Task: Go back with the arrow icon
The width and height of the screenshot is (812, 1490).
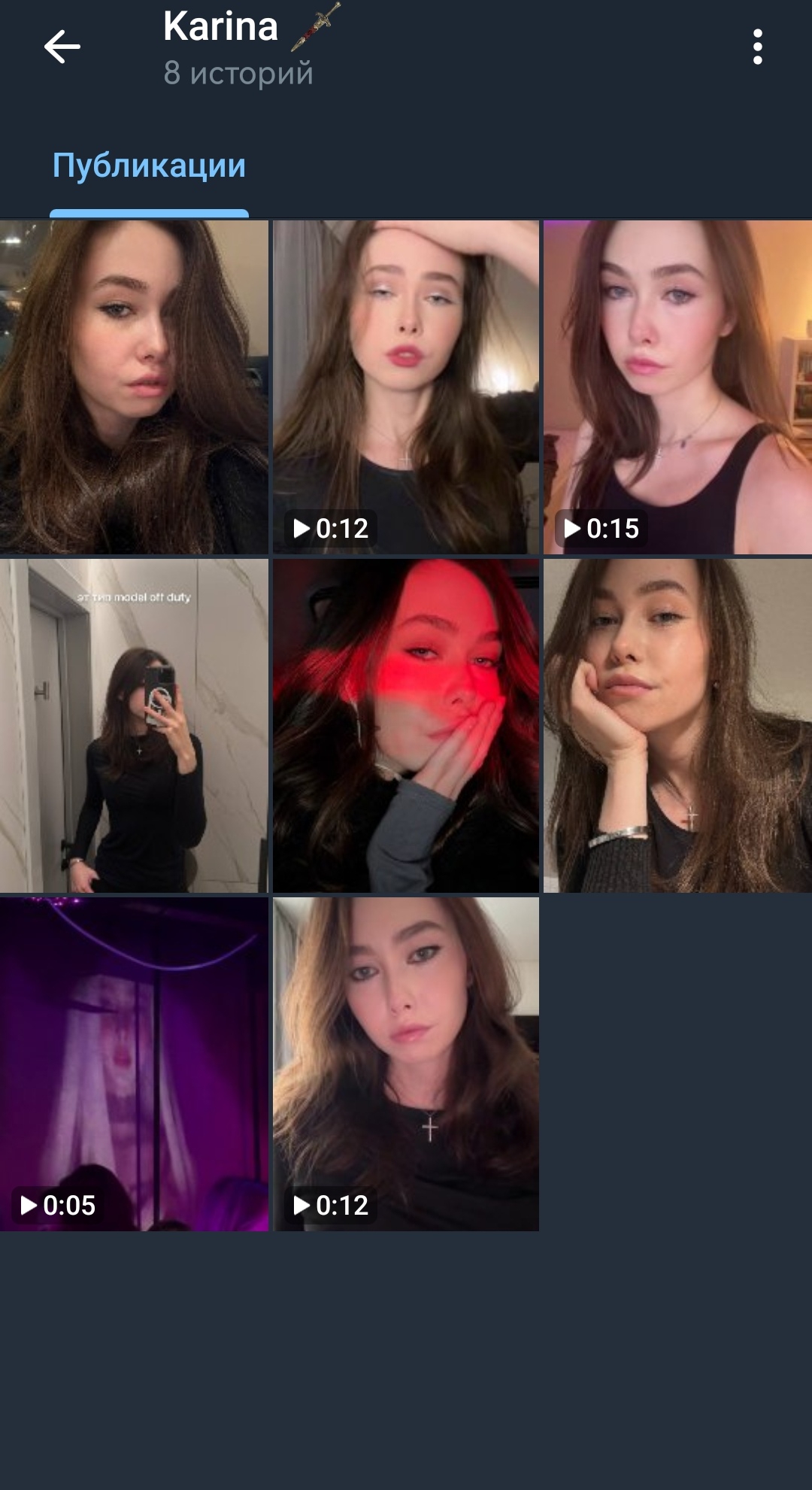Action: [x=62, y=47]
